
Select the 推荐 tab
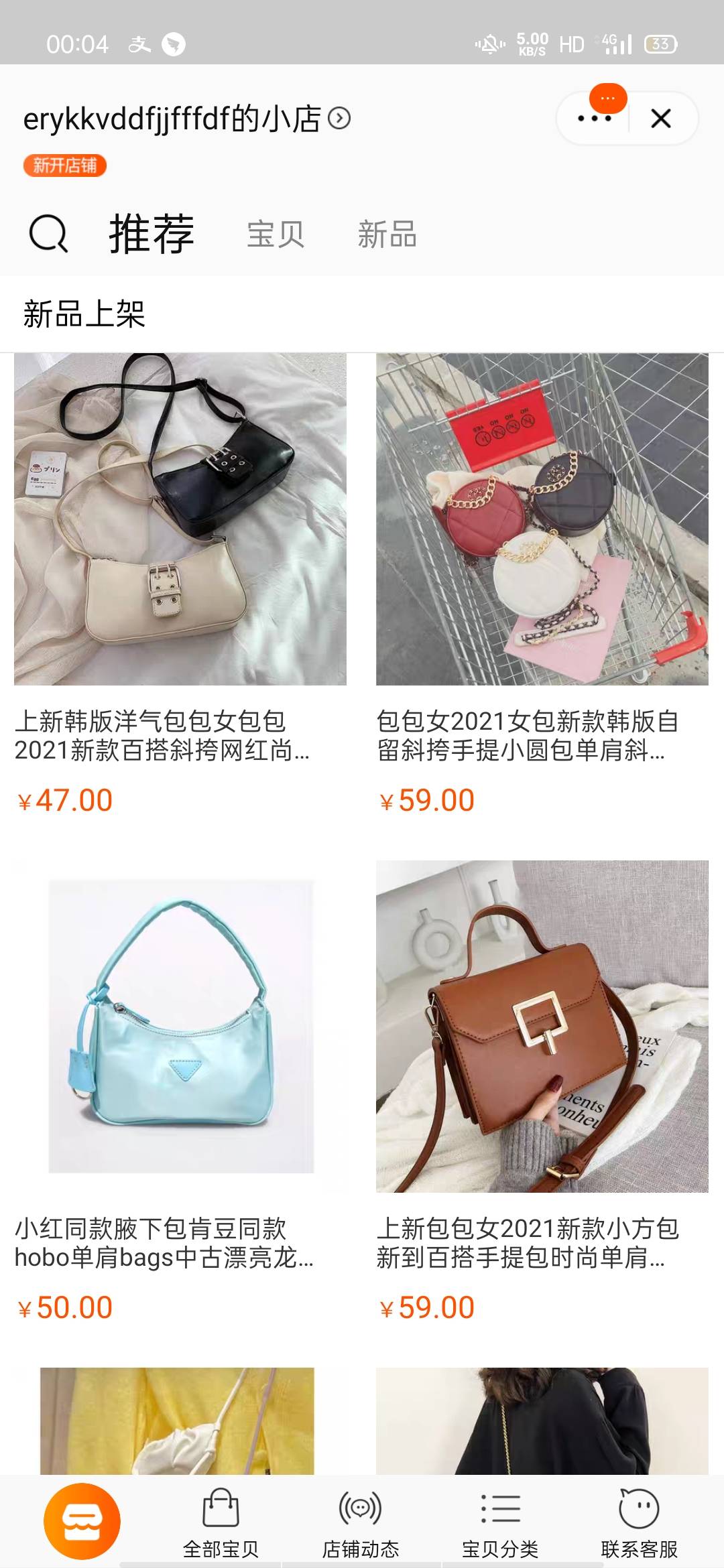tap(152, 235)
